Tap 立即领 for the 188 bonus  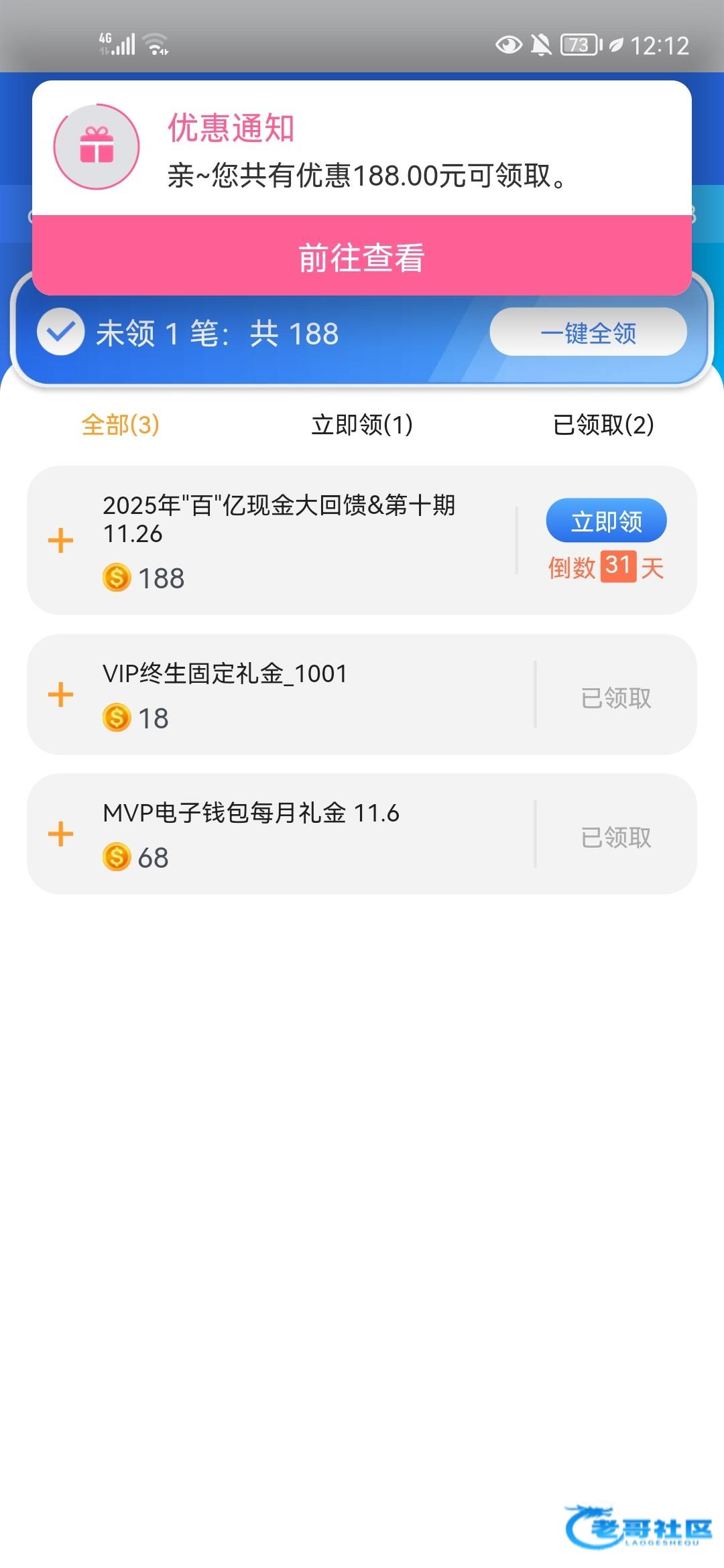(x=606, y=521)
